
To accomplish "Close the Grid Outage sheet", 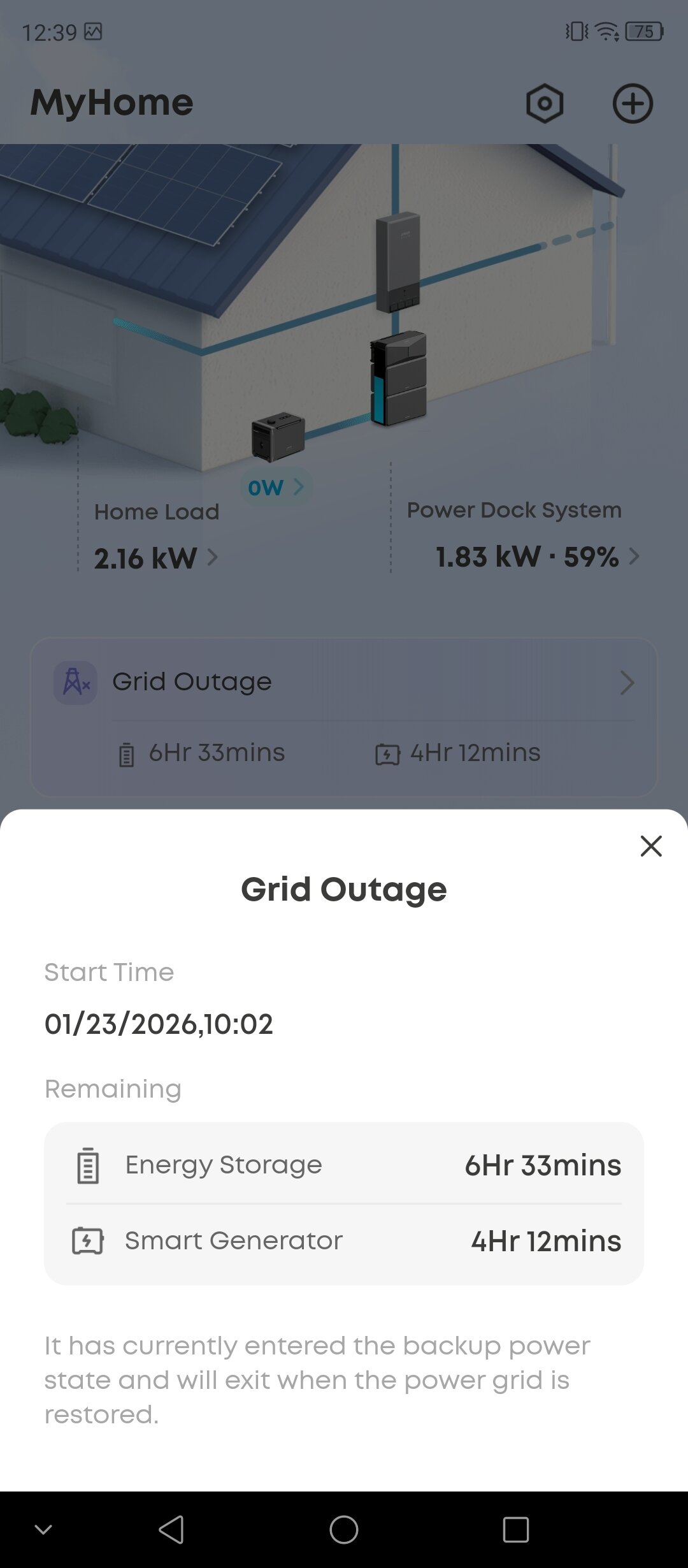I will 651,846.
